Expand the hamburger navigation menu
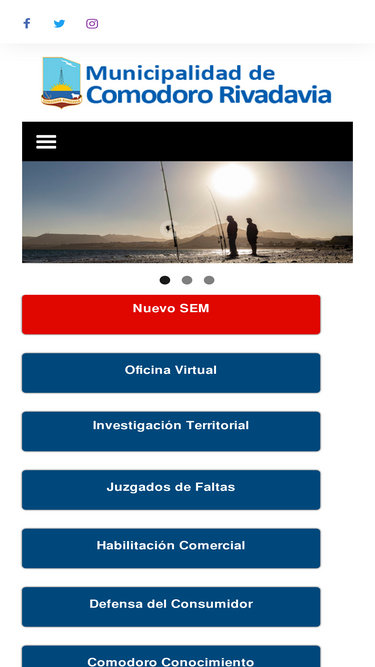This screenshot has height=667, width=375. pyautogui.click(x=46, y=142)
